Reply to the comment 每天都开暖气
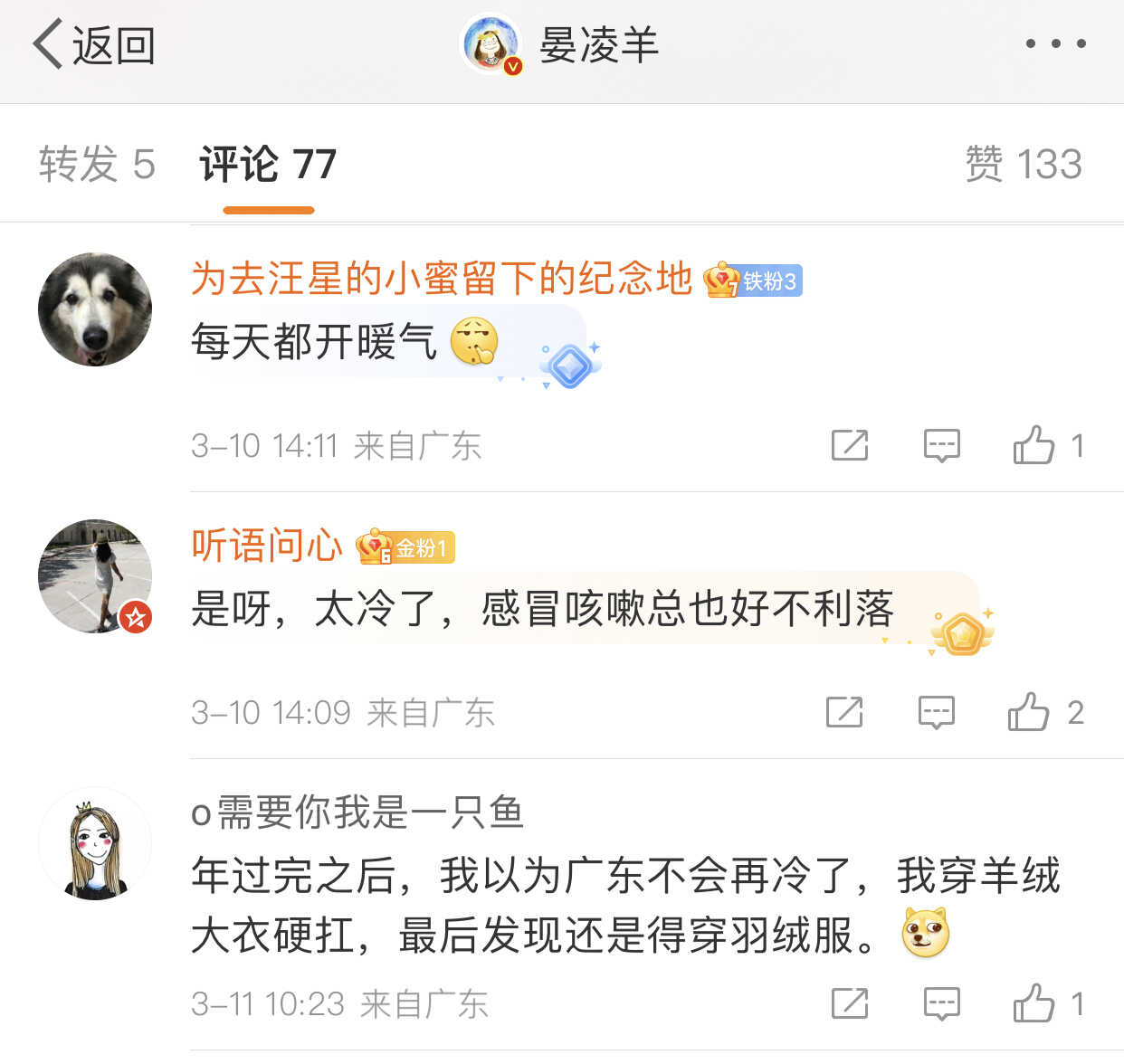The image size is (1124, 1064). pos(941,445)
